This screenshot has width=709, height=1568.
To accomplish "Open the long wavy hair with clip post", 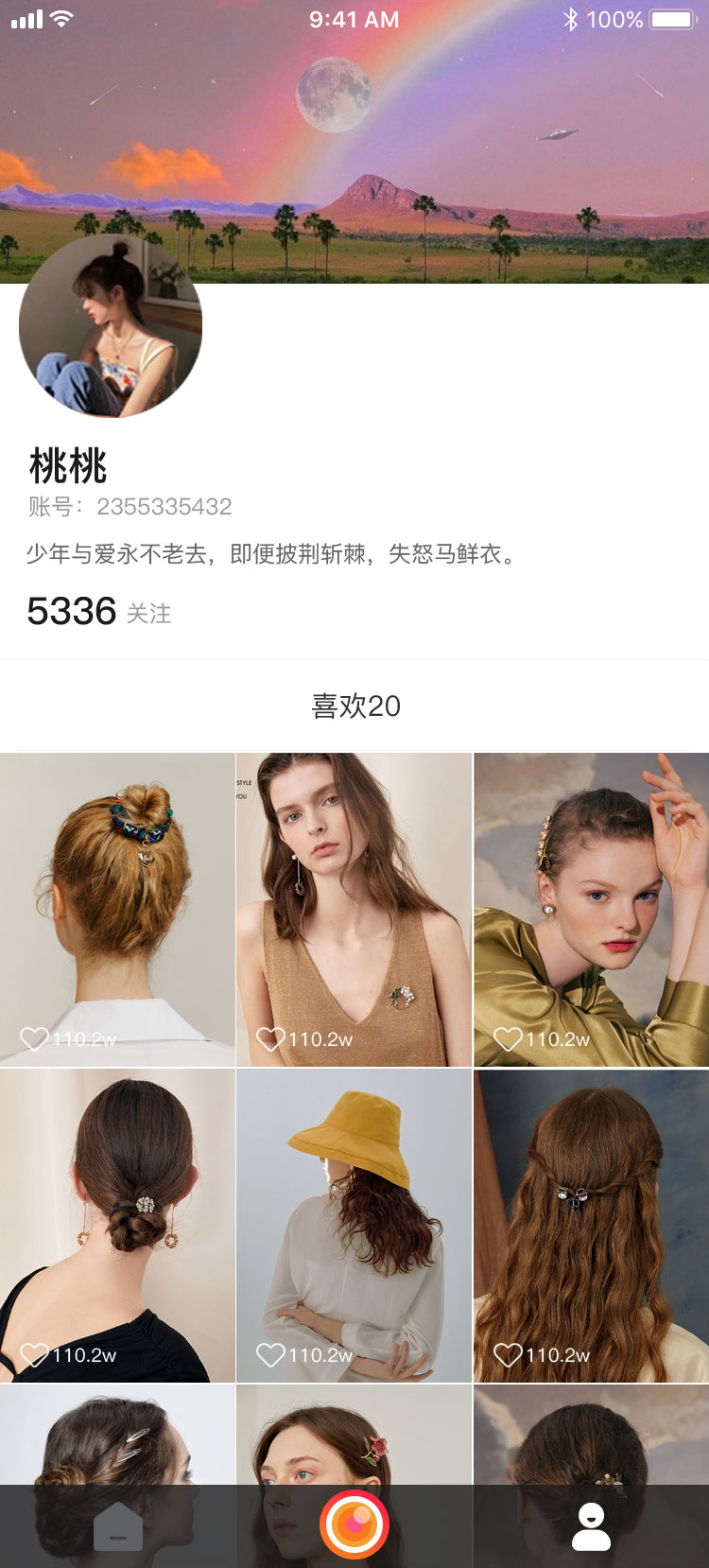I will tap(592, 1226).
